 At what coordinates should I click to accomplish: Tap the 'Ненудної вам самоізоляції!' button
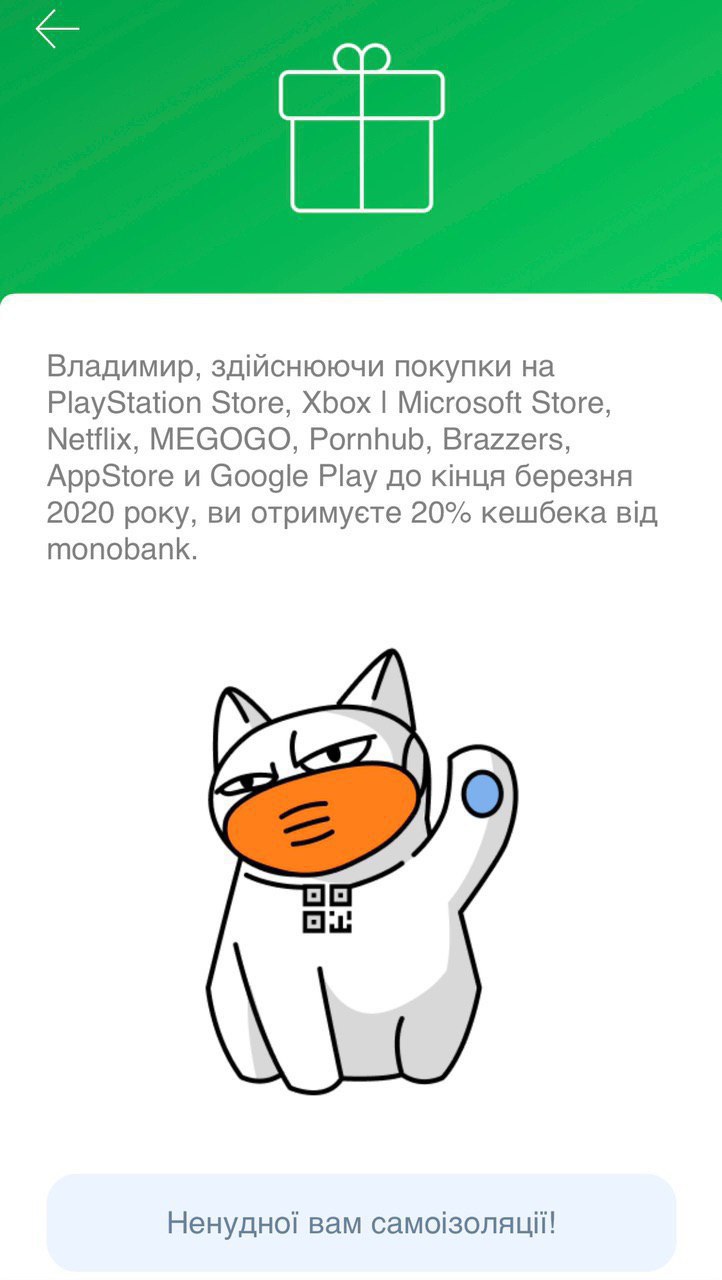[361, 1222]
